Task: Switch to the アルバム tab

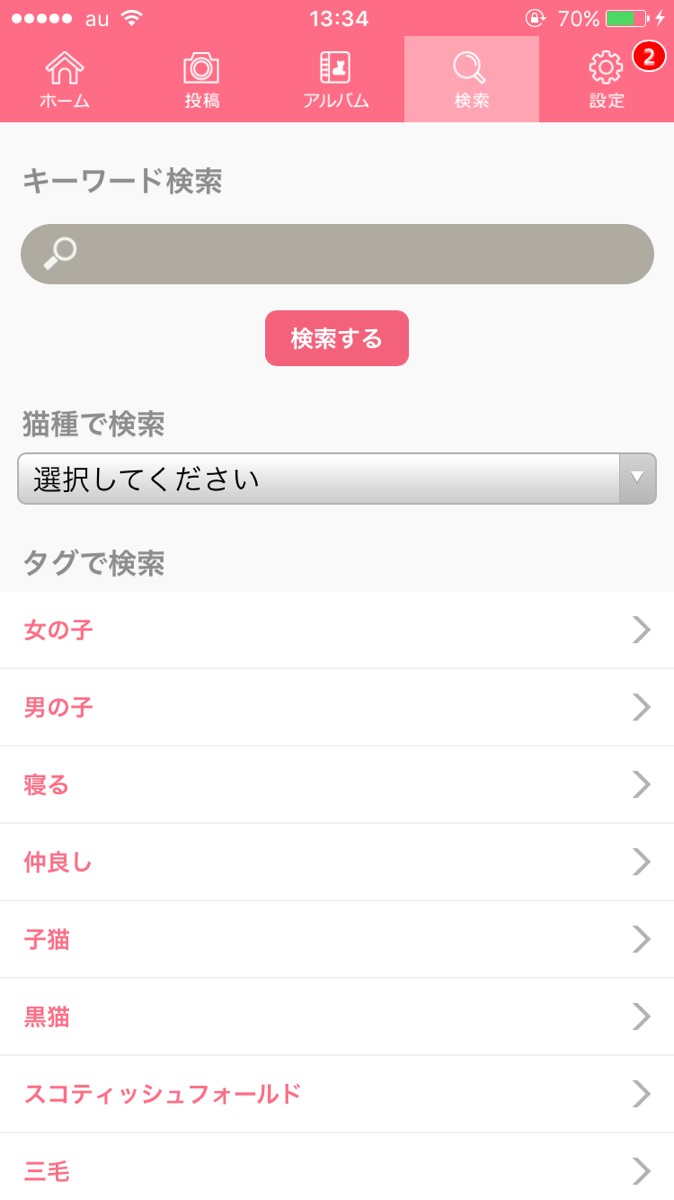Action: [x=336, y=80]
